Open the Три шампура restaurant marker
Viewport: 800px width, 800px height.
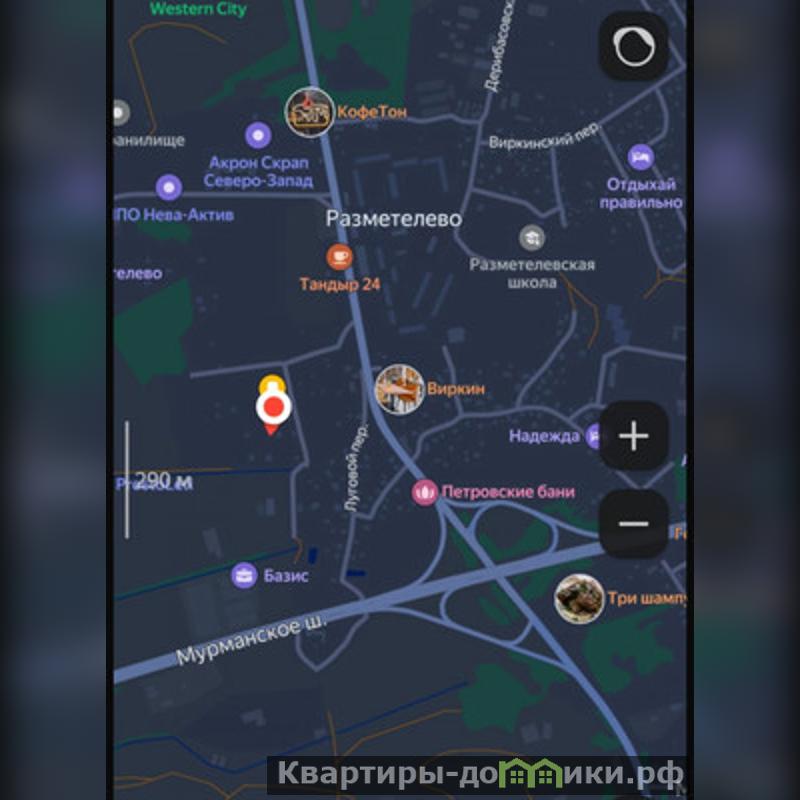point(578,598)
